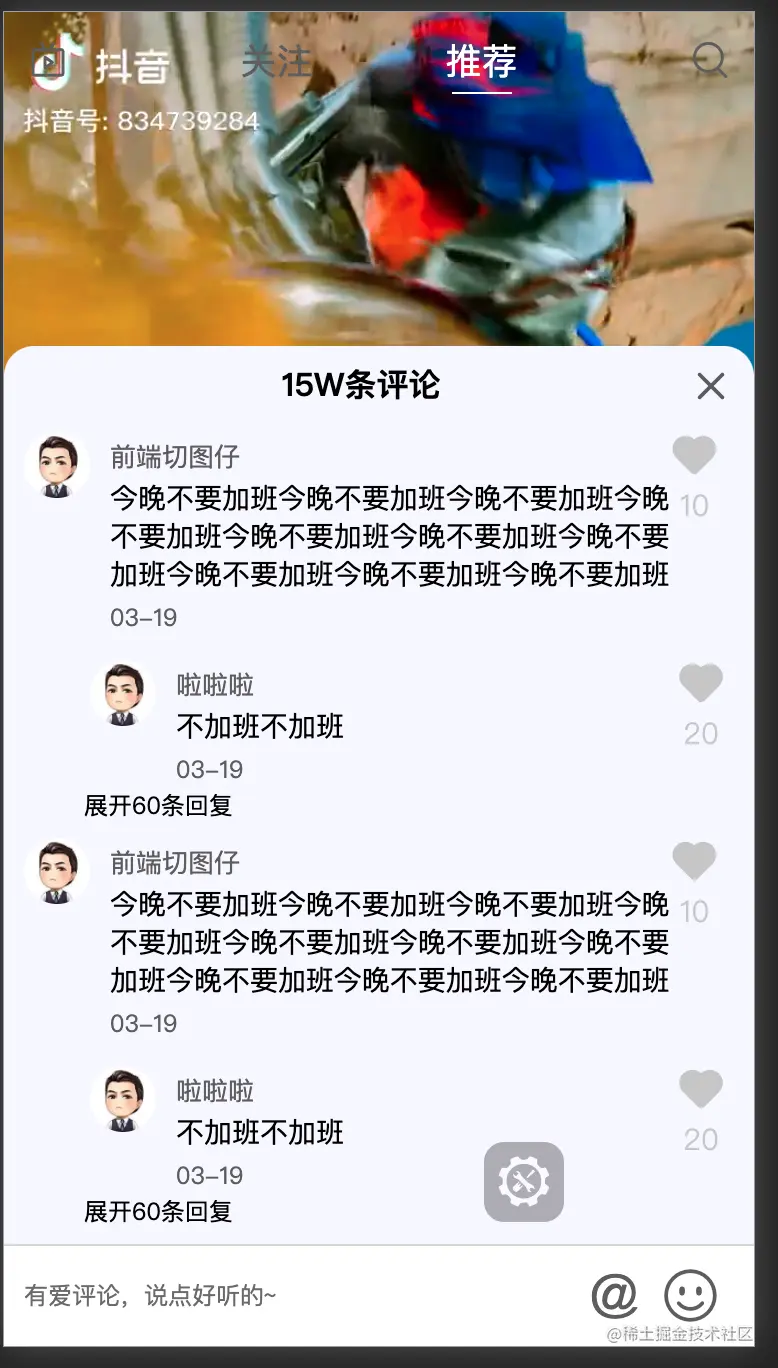The width and height of the screenshot is (778, 1368).
Task: Open the emoji smiley picker
Action: (690, 1296)
